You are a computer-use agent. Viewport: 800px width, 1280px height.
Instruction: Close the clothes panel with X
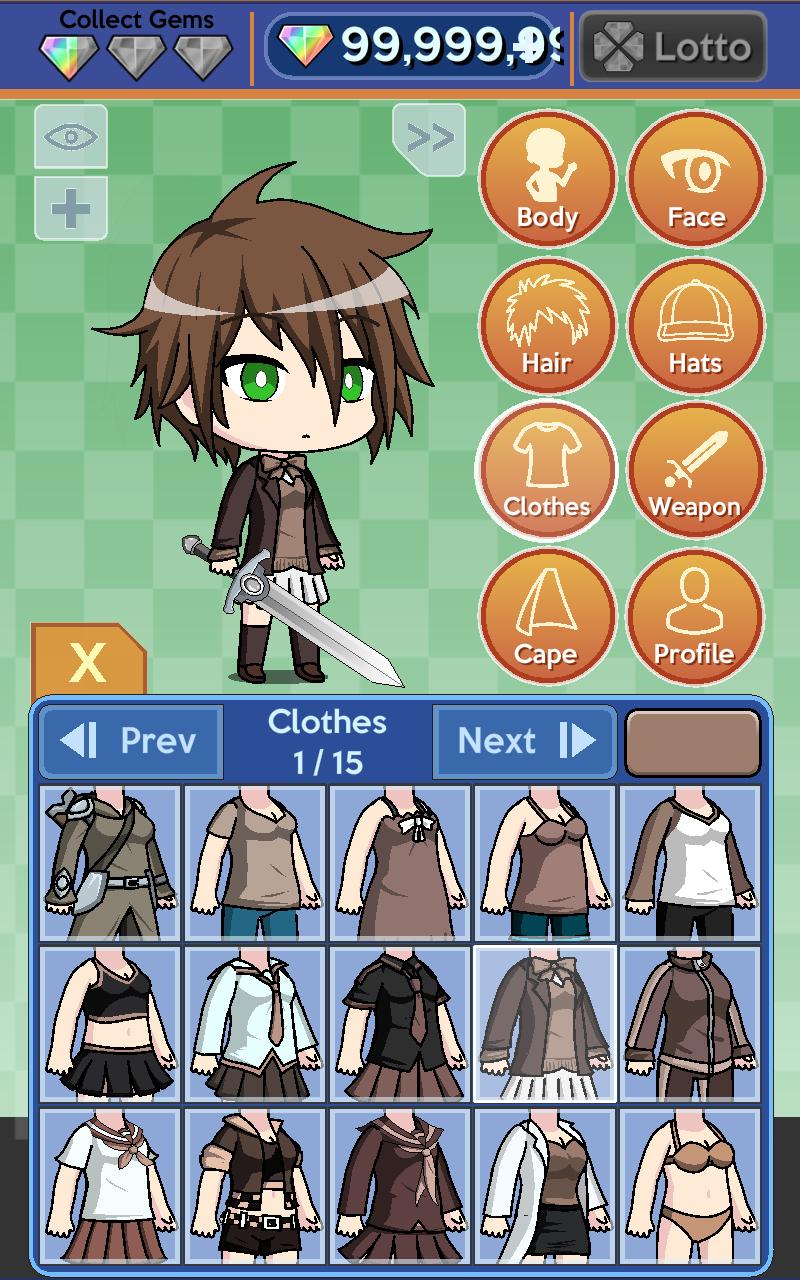click(x=88, y=661)
